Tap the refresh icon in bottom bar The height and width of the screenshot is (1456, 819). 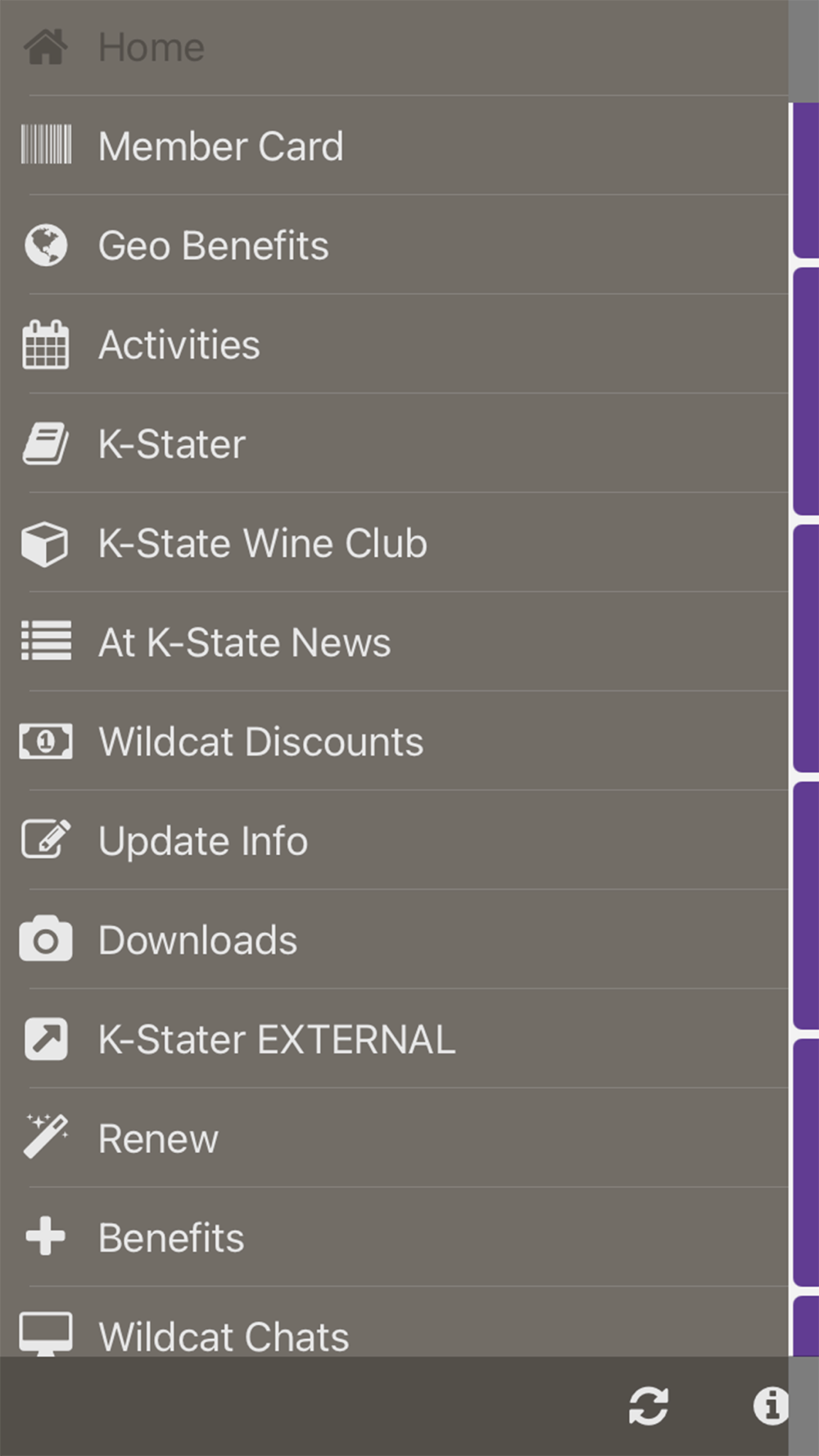pyautogui.click(x=649, y=1406)
